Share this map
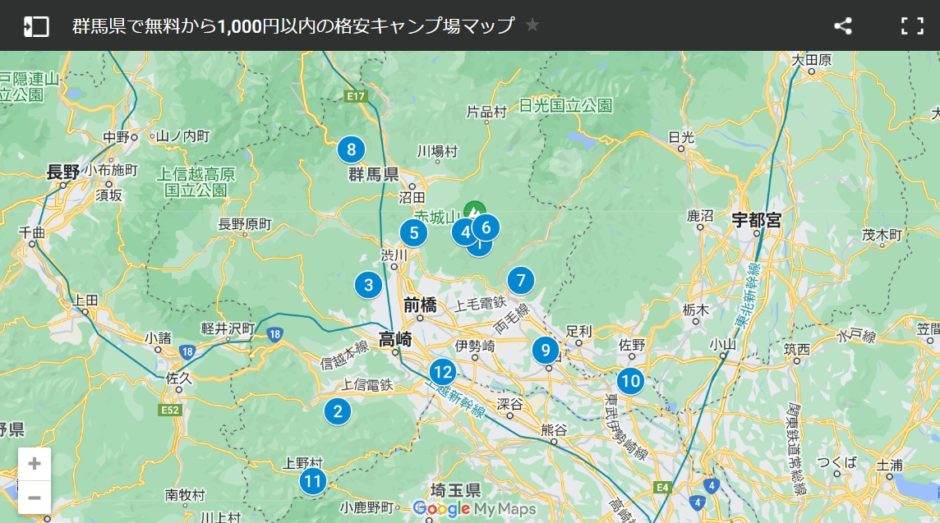Screen dimensions: 940x523 point(843,26)
